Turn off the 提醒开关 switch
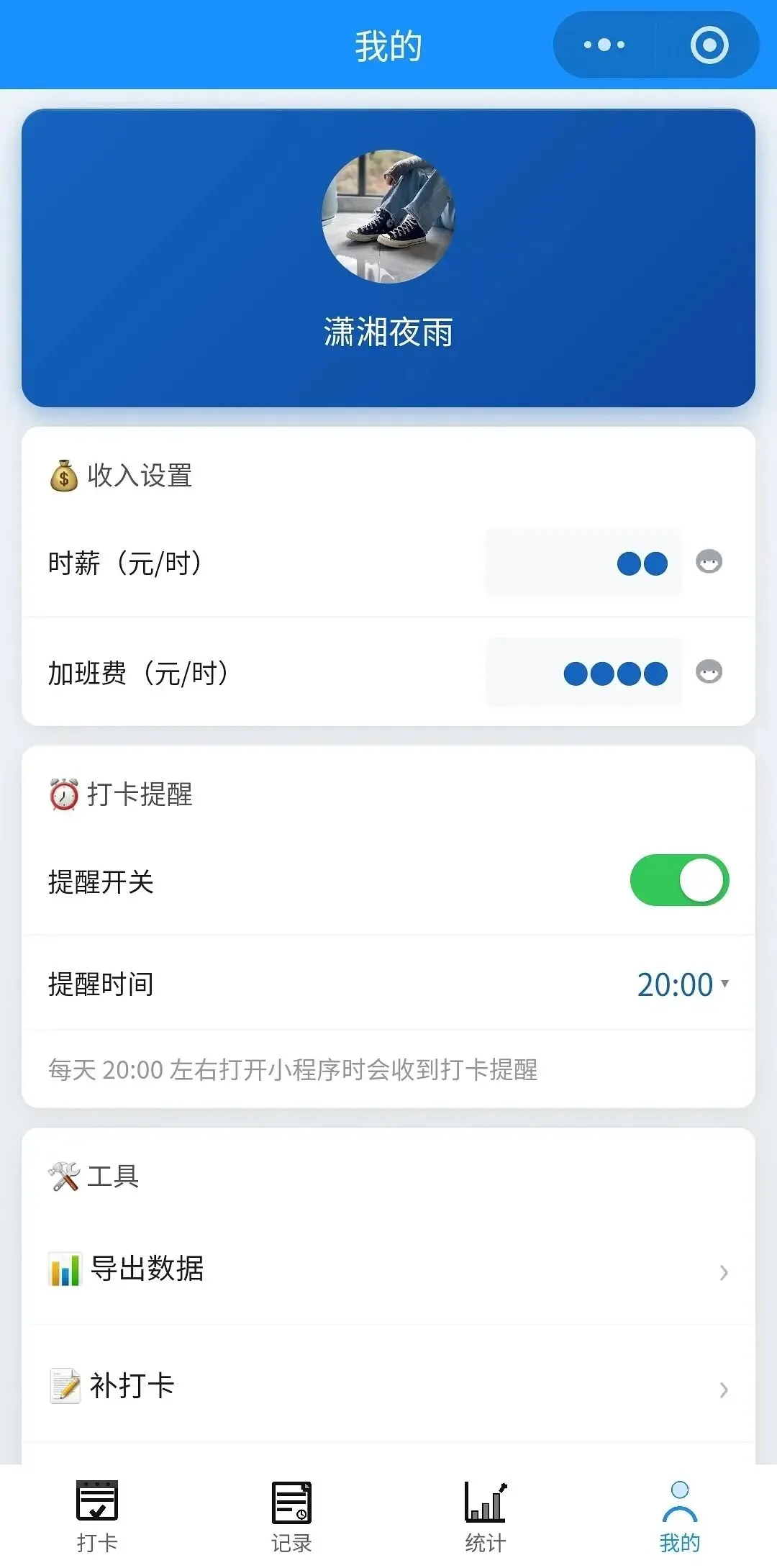 pos(679,880)
